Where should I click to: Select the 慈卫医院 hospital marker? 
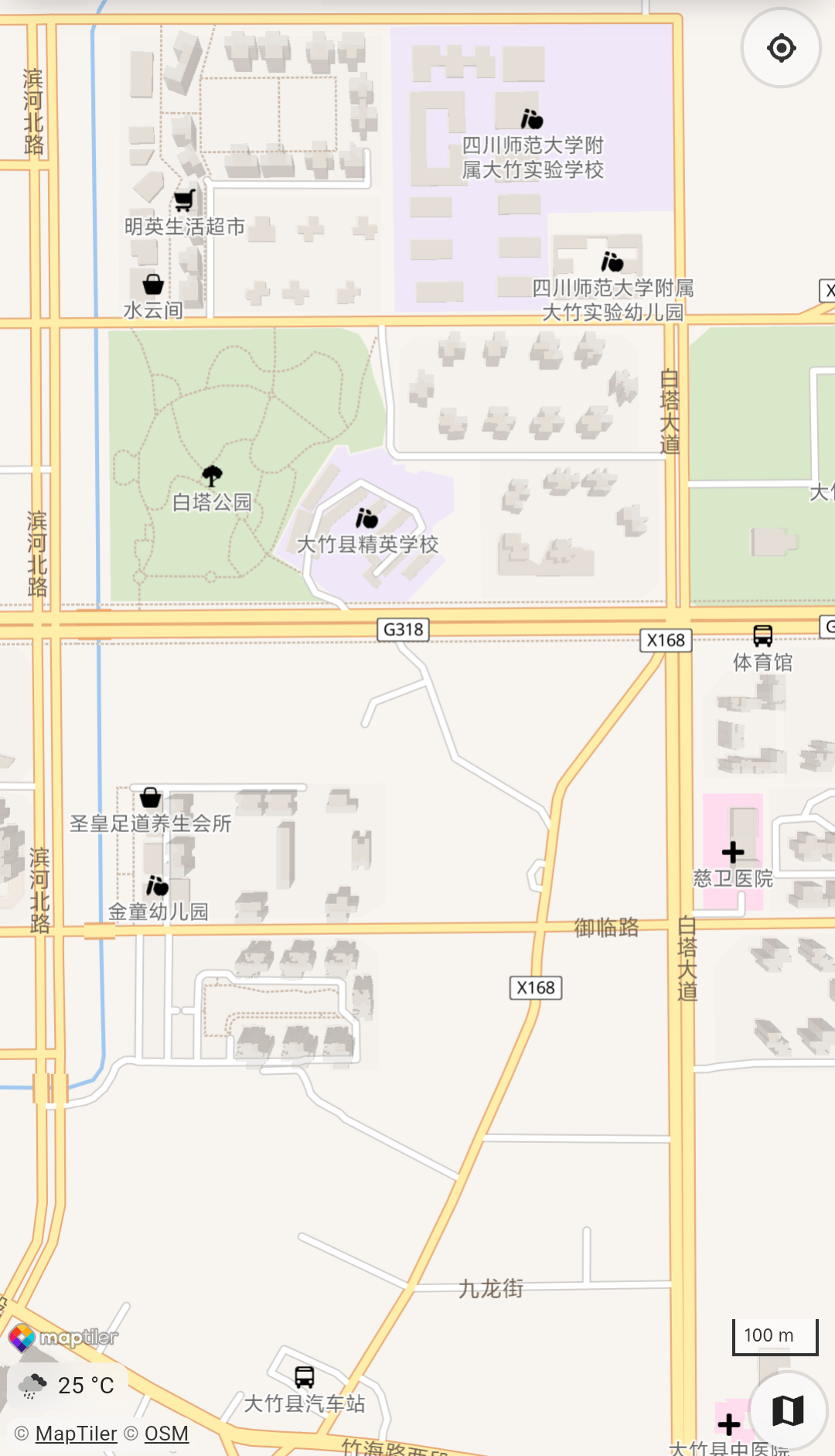tap(733, 852)
